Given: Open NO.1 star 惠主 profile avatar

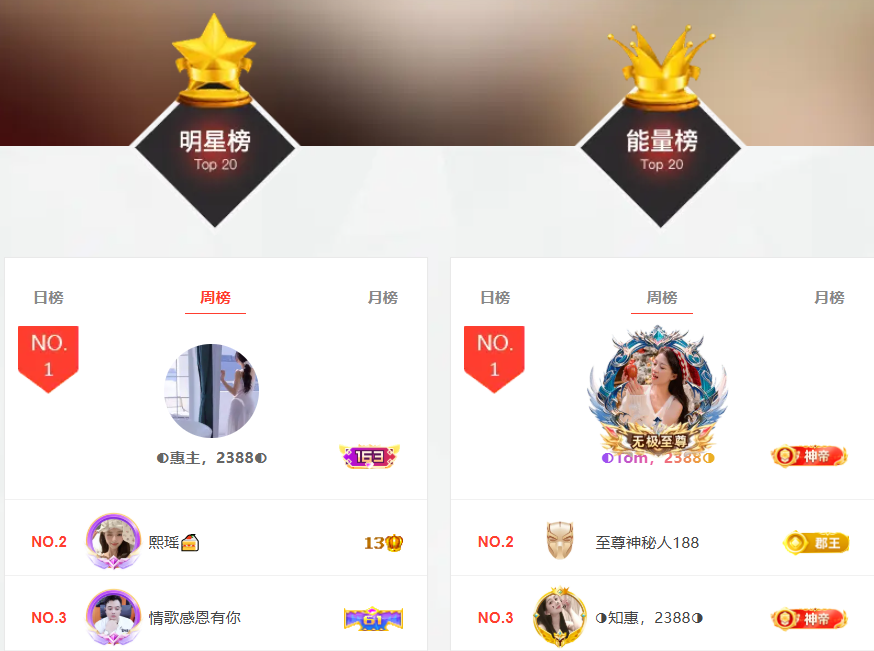Looking at the screenshot, I should 212,391.
